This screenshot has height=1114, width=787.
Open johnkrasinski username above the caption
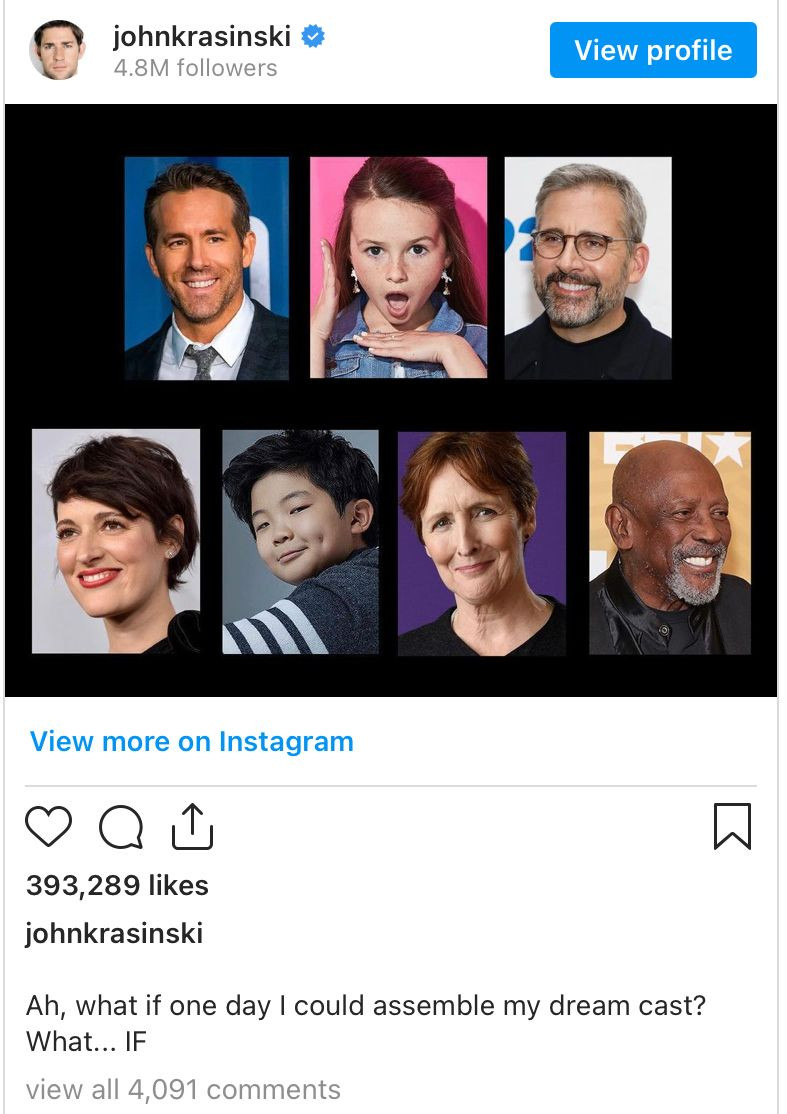[114, 934]
